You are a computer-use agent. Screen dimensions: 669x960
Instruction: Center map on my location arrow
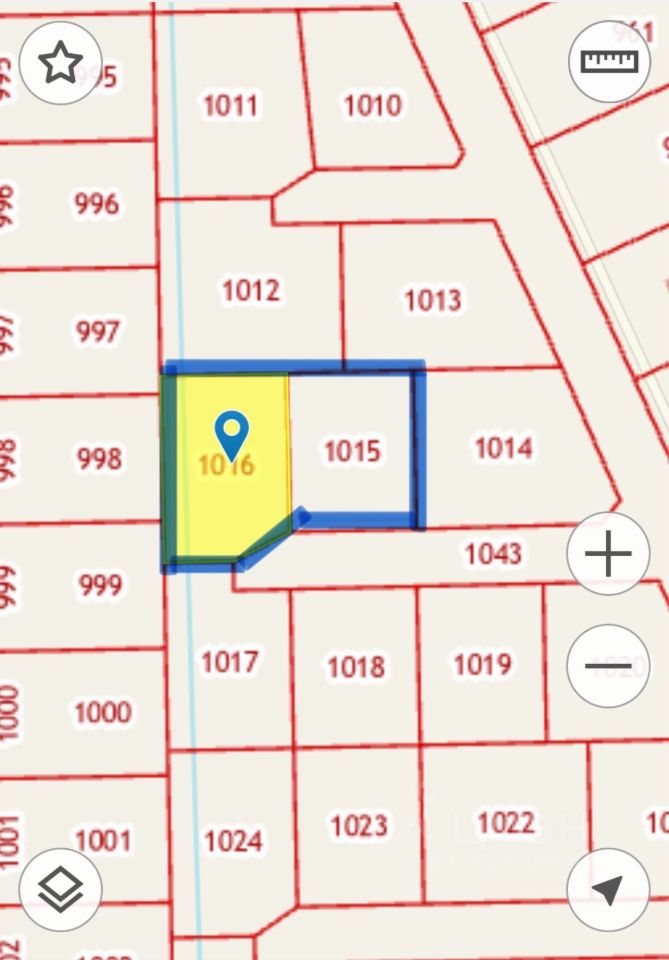point(608,889)
